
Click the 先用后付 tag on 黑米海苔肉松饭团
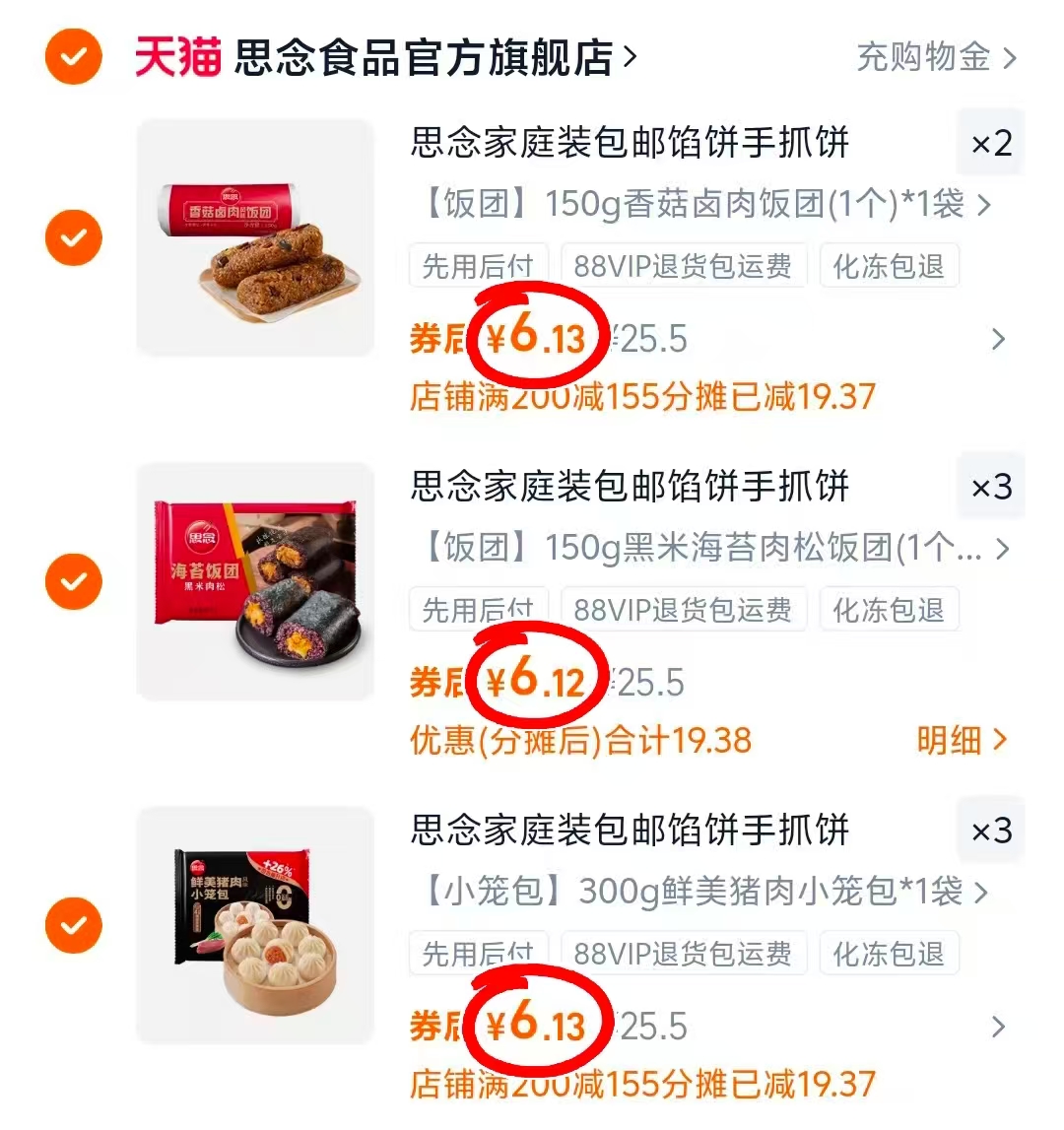(479, 608)
